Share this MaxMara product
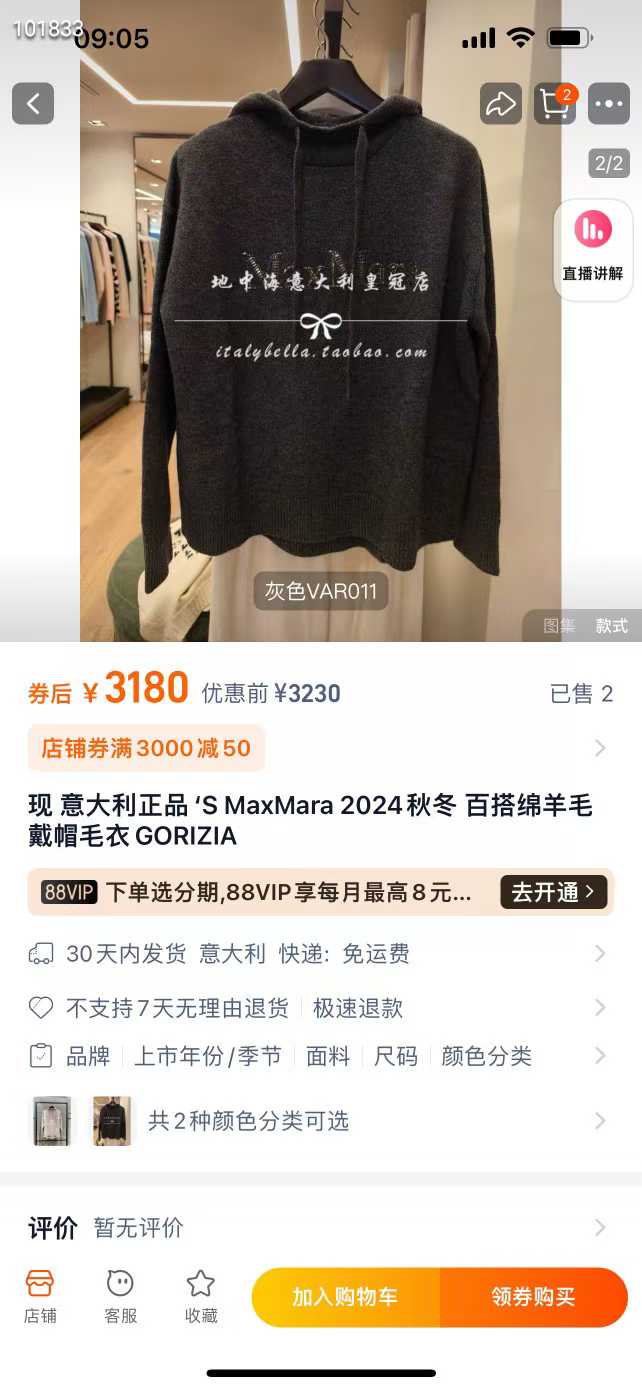Image resolution: width=642 pixels, height=1389 pixels. 500,103
